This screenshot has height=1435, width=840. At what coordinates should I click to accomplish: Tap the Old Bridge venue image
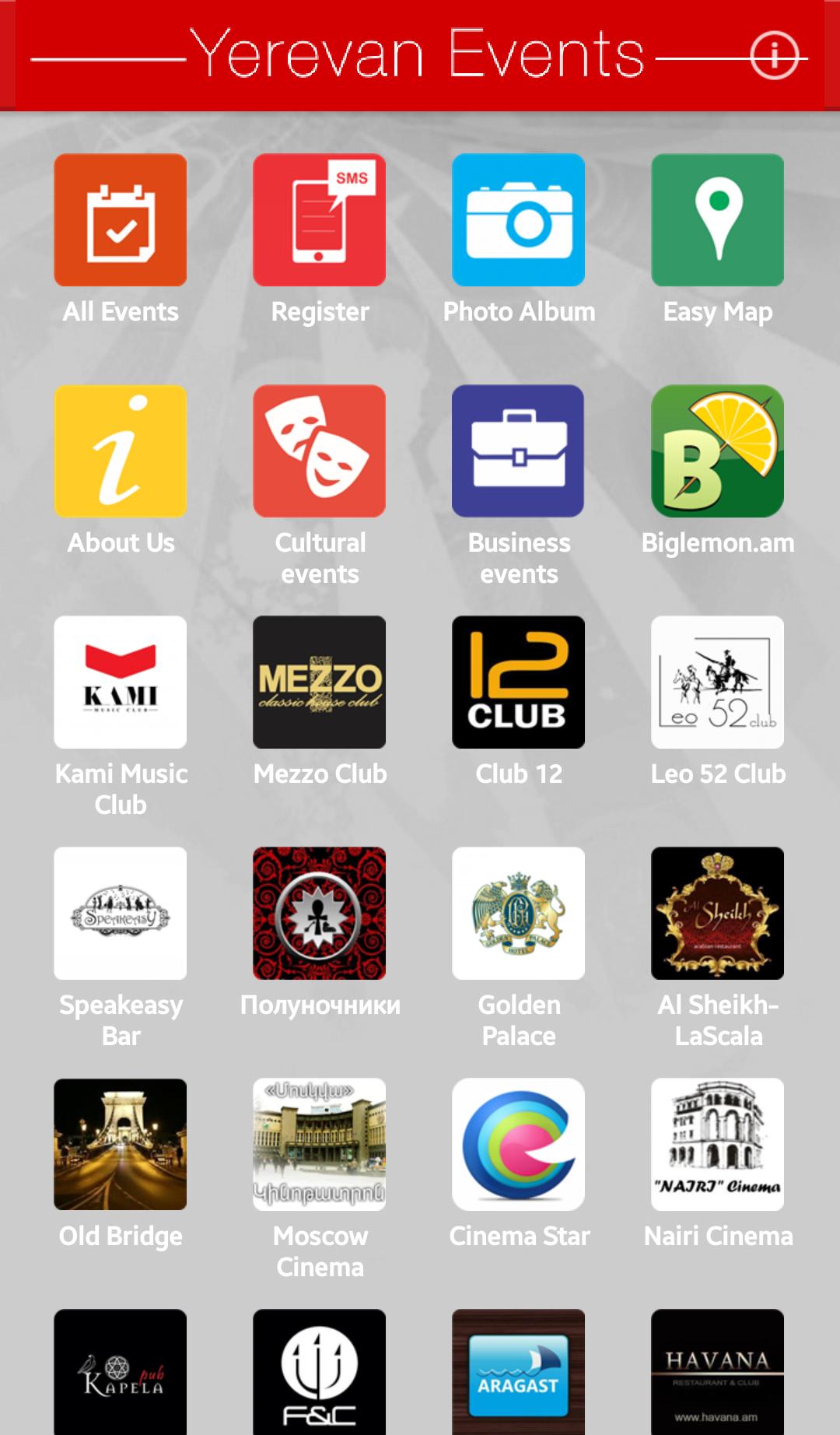(x=120, y=1144)
